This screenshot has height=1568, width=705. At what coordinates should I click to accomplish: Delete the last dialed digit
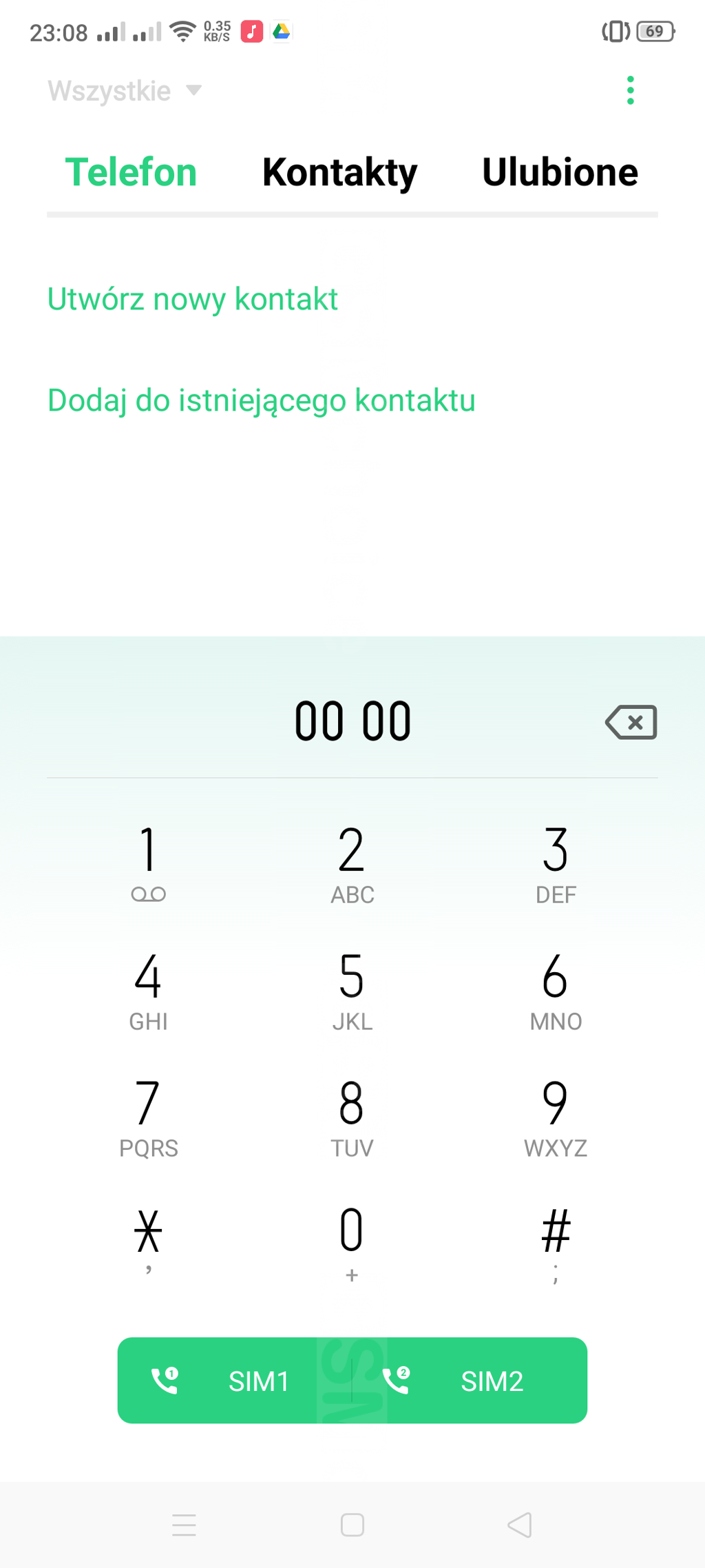(x=631, y=722)
